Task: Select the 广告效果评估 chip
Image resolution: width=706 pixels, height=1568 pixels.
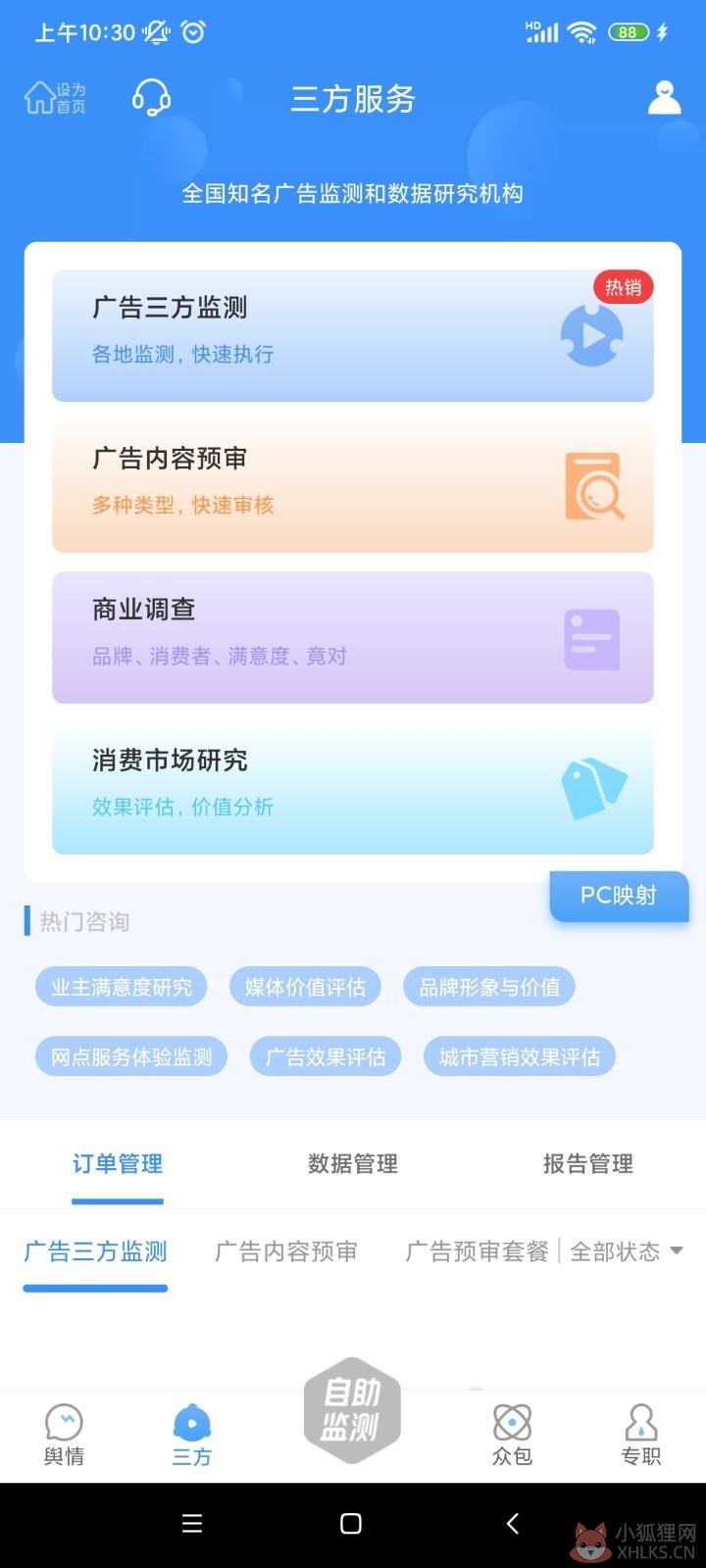Action: click(x=326, y=1057)
